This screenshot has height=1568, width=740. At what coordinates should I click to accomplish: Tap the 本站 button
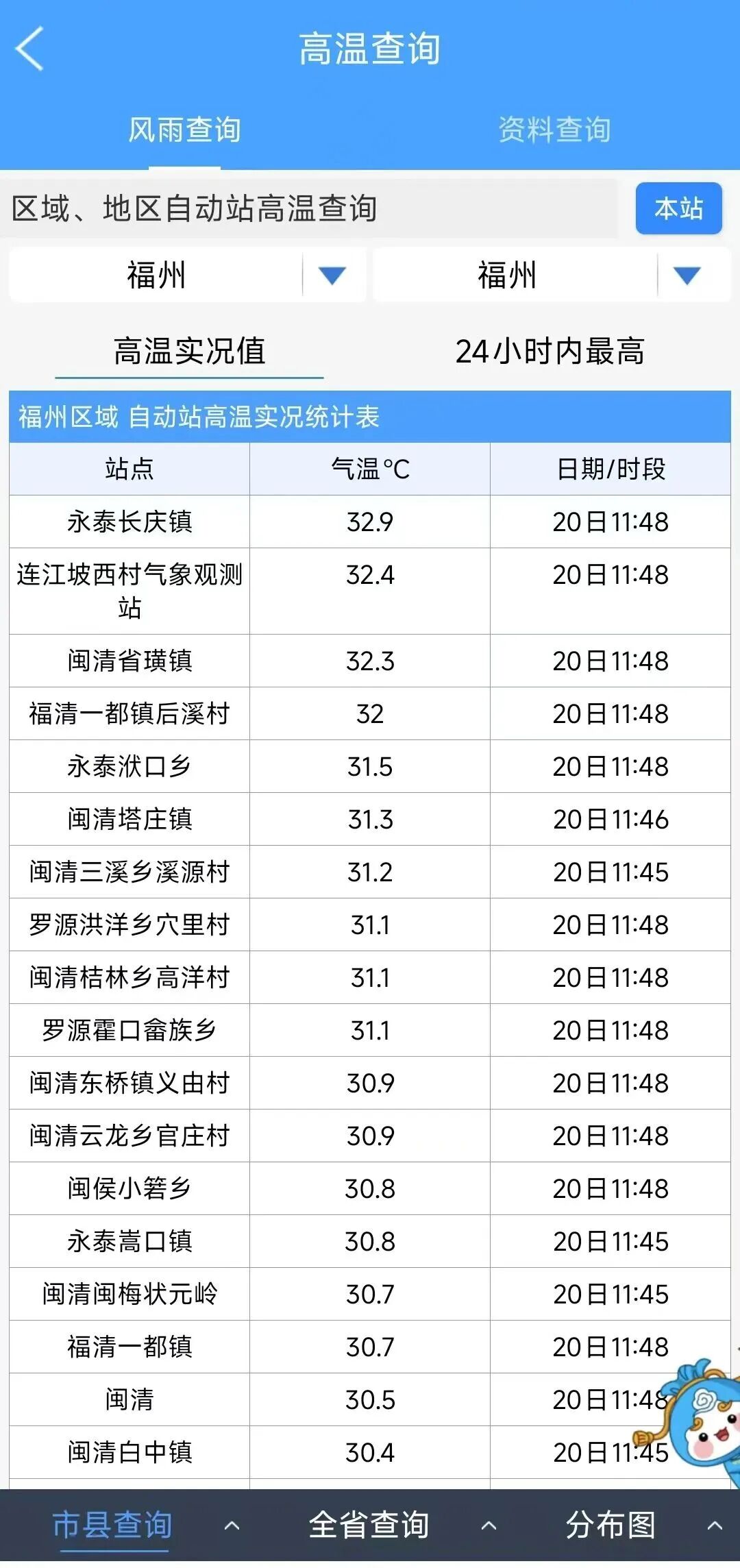click(678, 208)
